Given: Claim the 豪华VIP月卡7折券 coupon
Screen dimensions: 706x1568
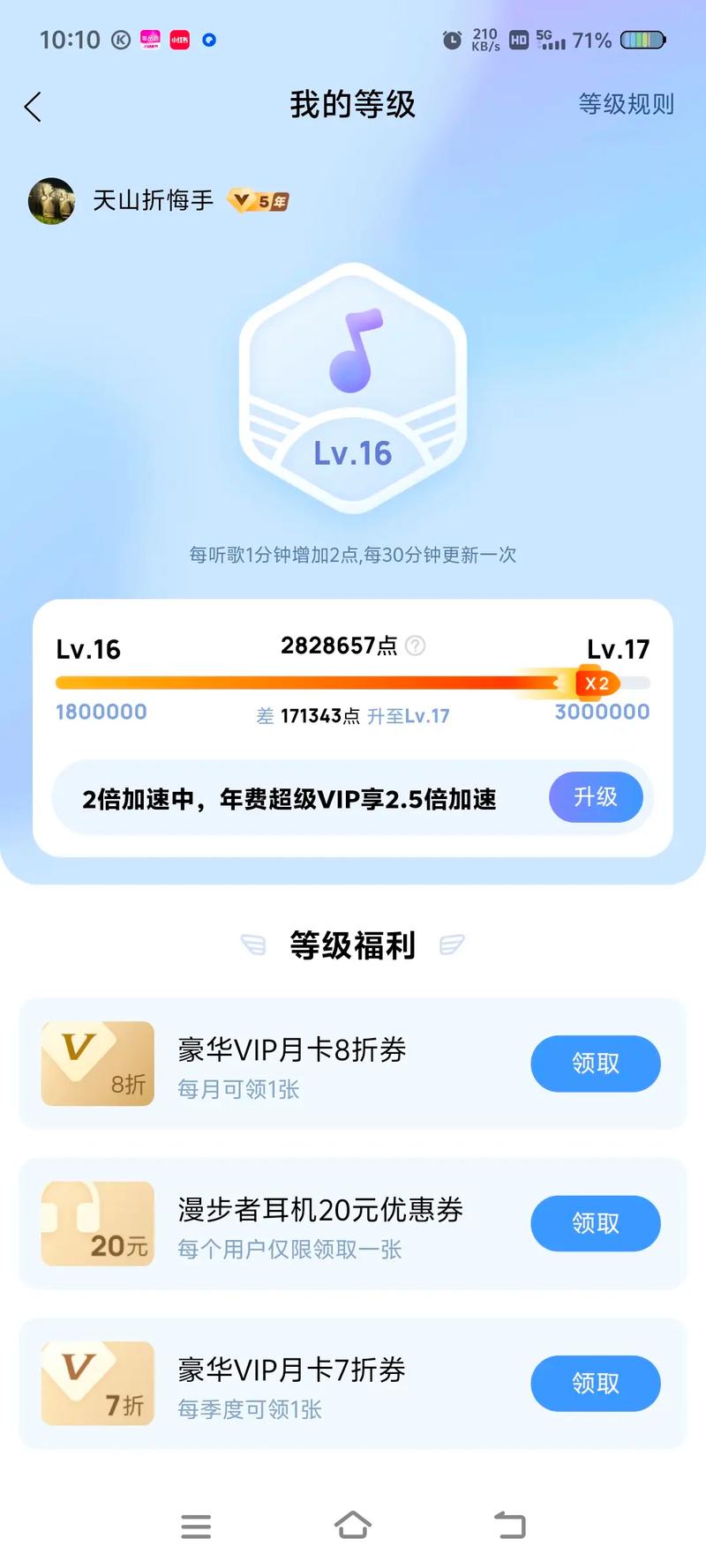Looking at the screenshot, I should pos(595,1383).
